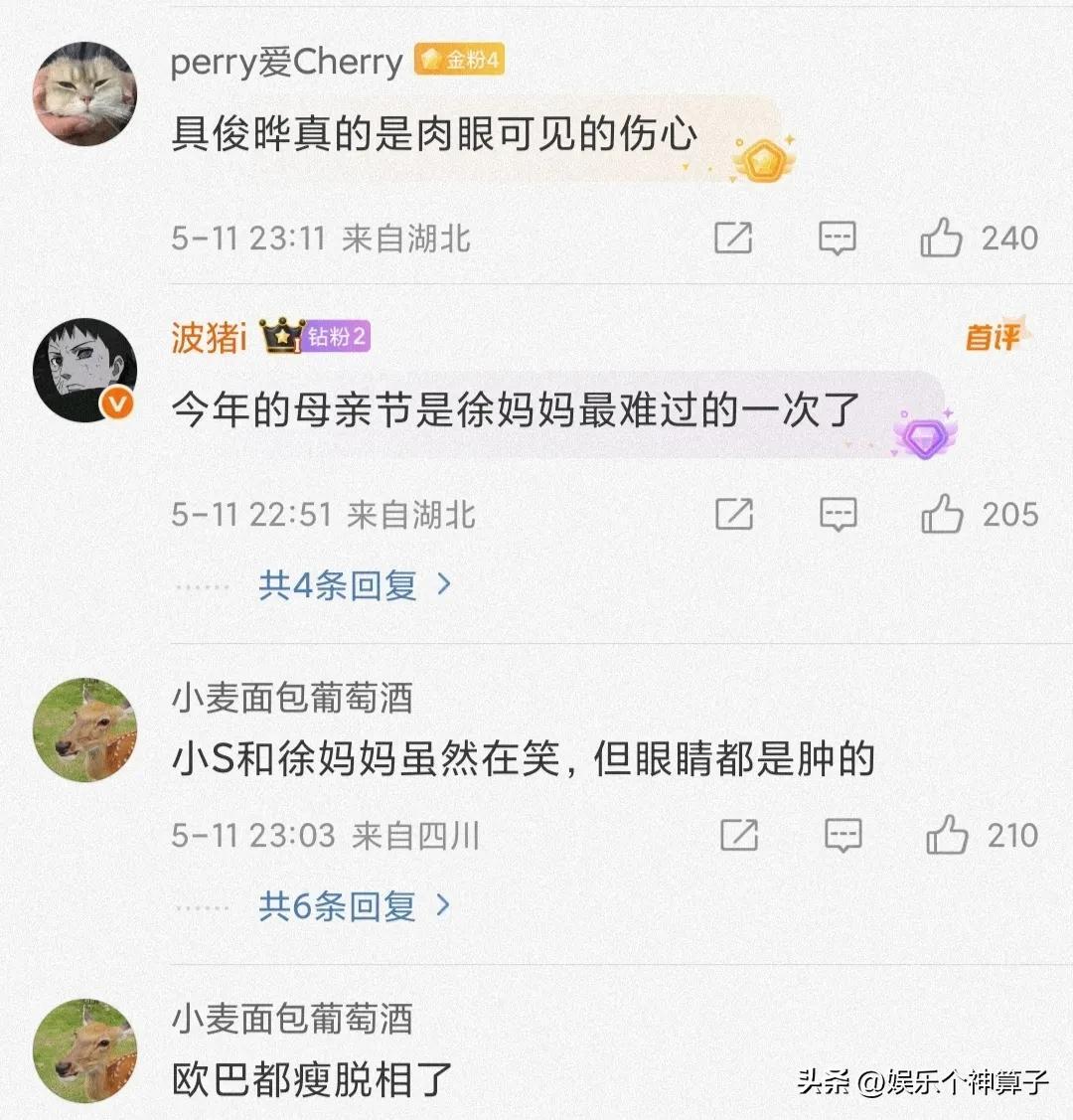Comment on the 小S和徐妈妈 post

[843, 836]
